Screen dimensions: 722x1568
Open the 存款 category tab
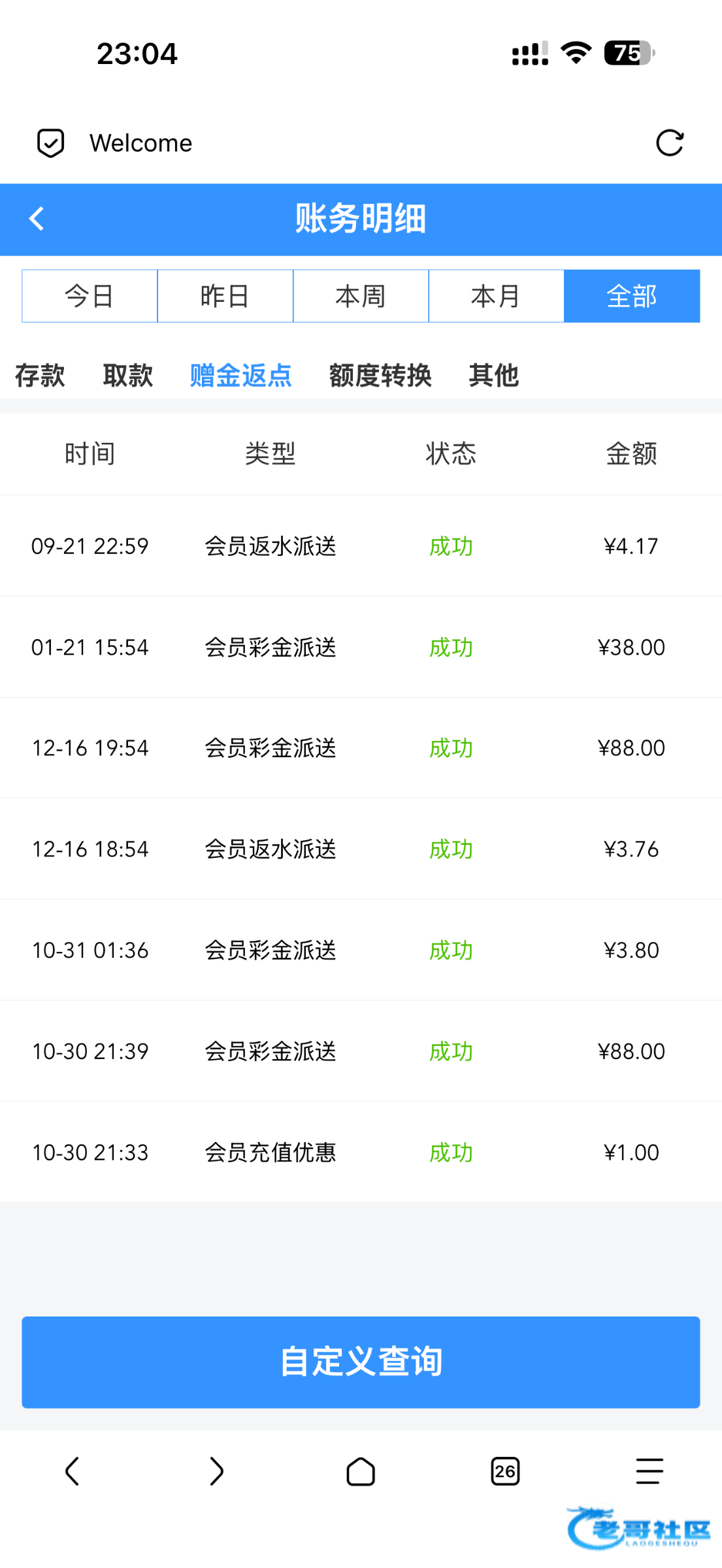(40, 376)
